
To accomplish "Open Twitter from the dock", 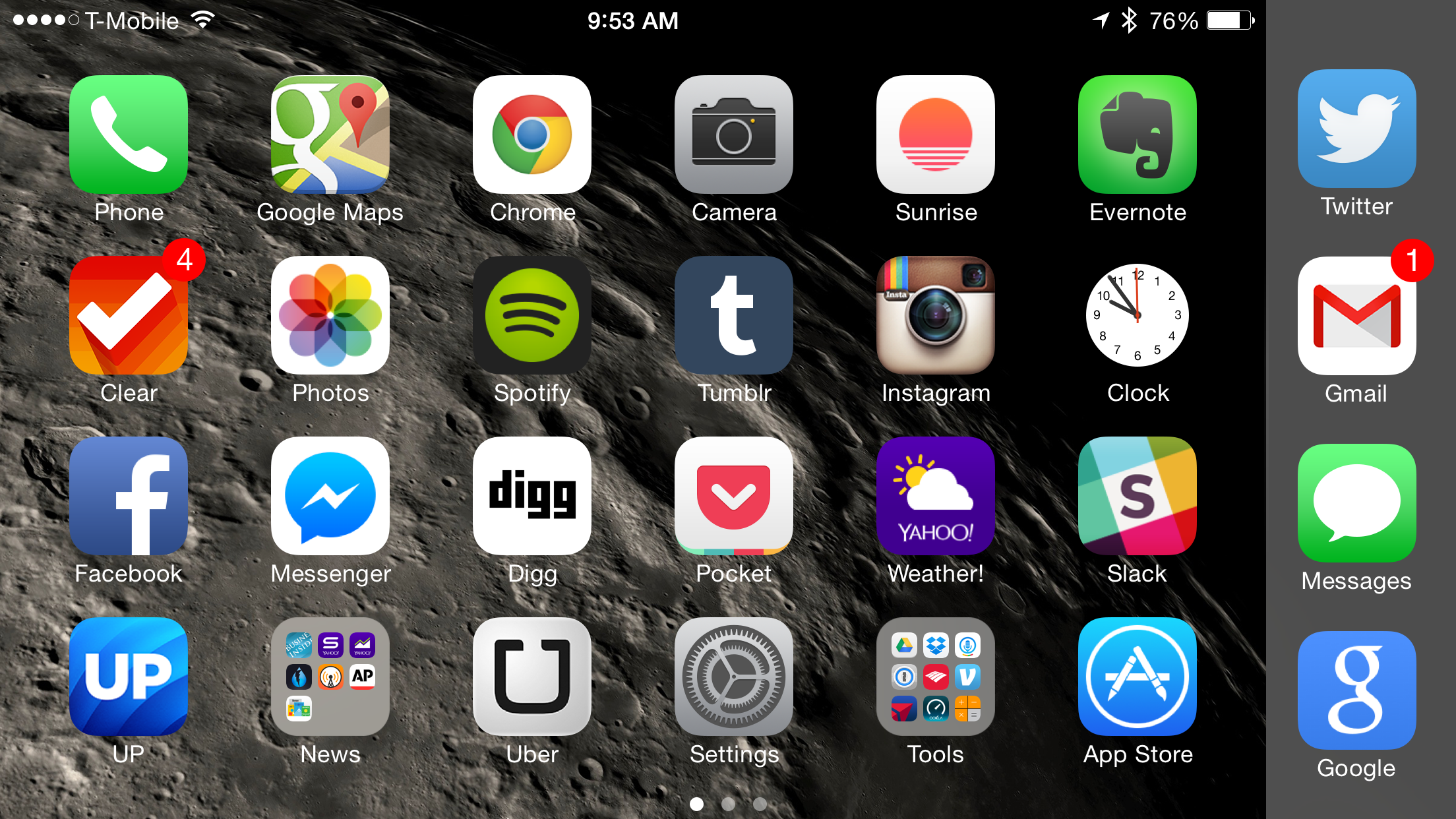I will point(1356,129).
